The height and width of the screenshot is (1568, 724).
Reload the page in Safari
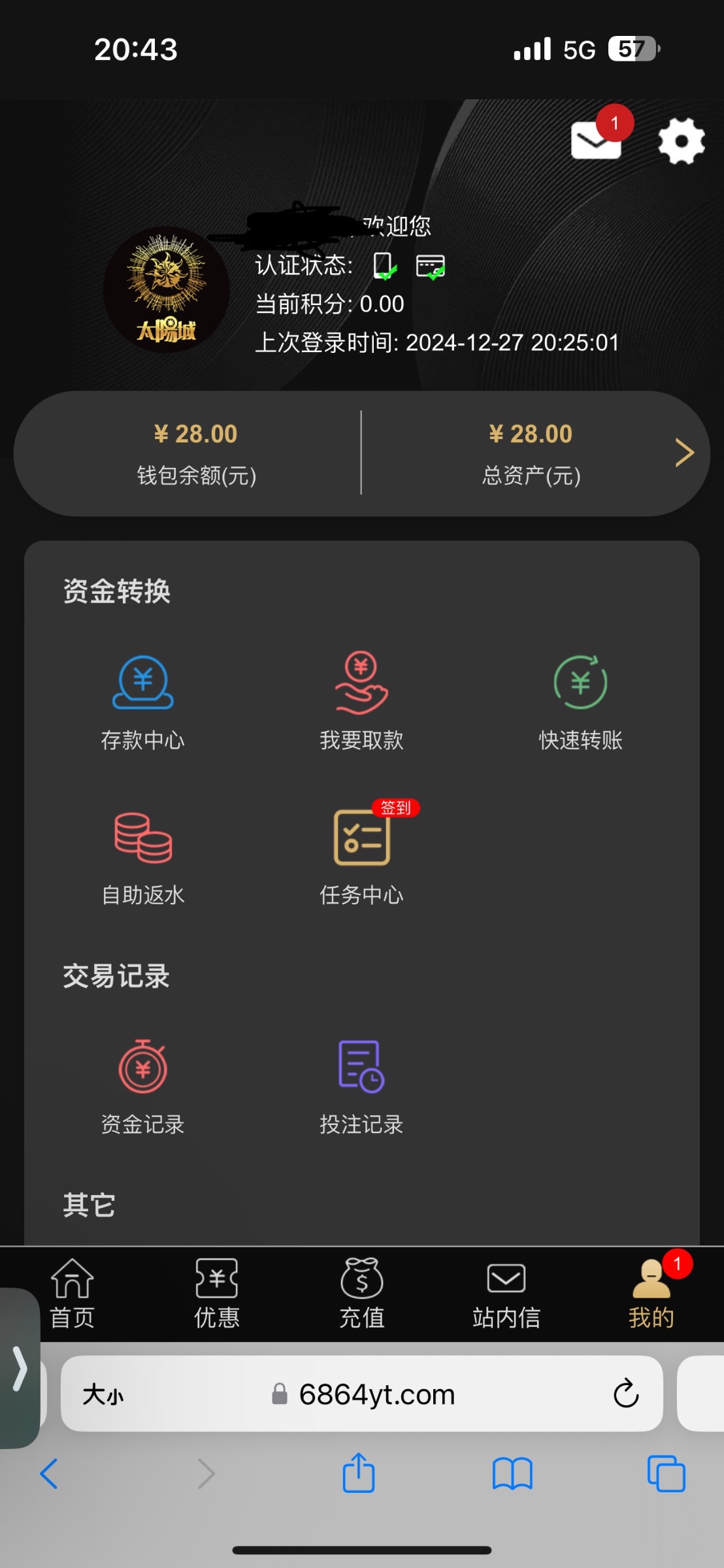(625, 1394)
